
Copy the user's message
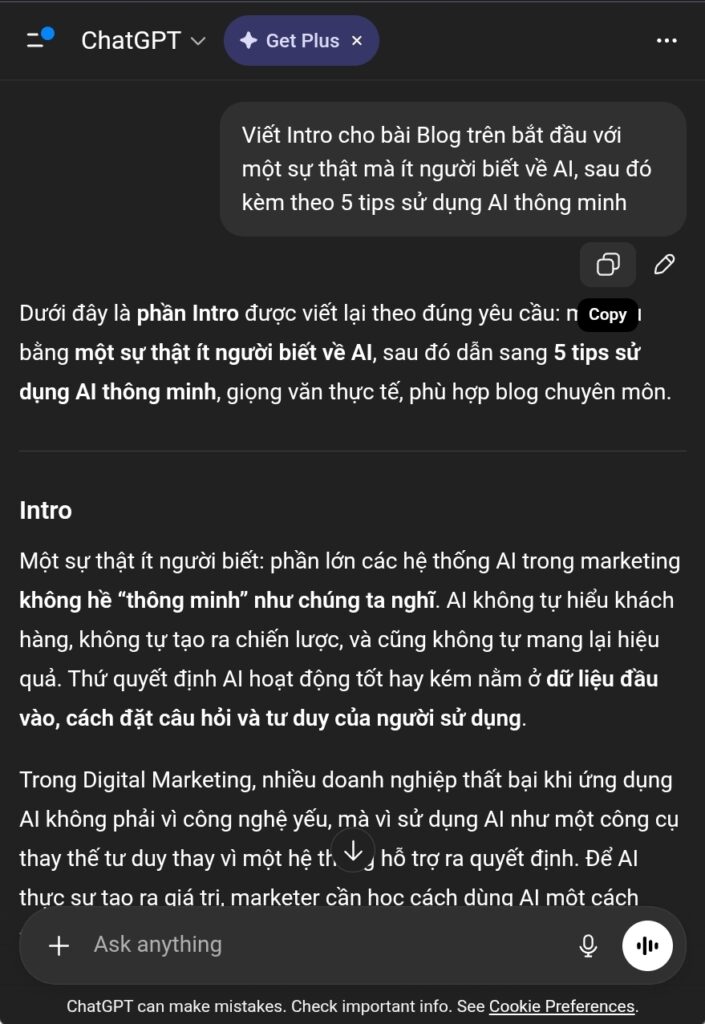tap(608, 264)
